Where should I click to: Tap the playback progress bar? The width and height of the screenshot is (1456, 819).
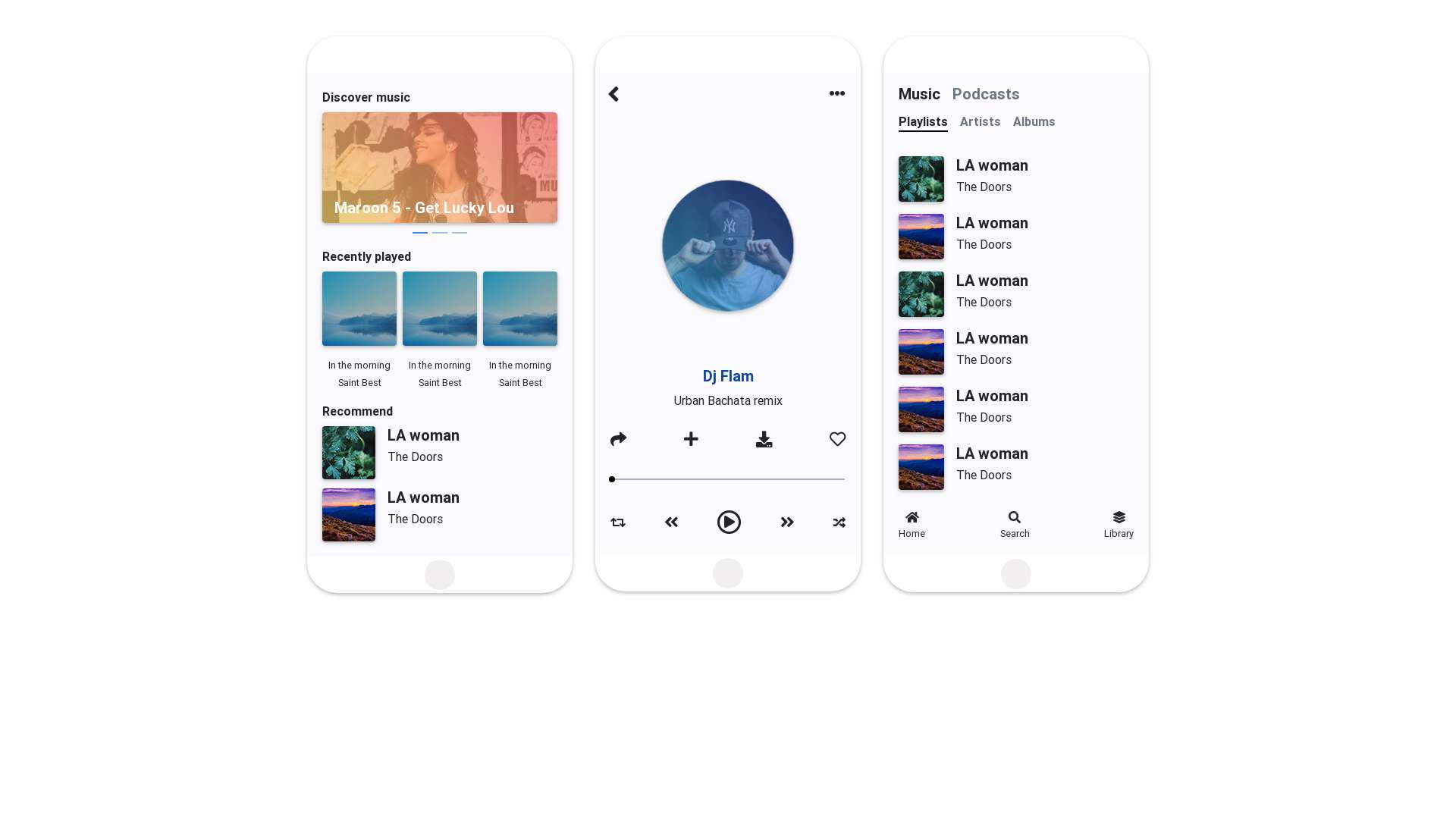coord(728,479)
